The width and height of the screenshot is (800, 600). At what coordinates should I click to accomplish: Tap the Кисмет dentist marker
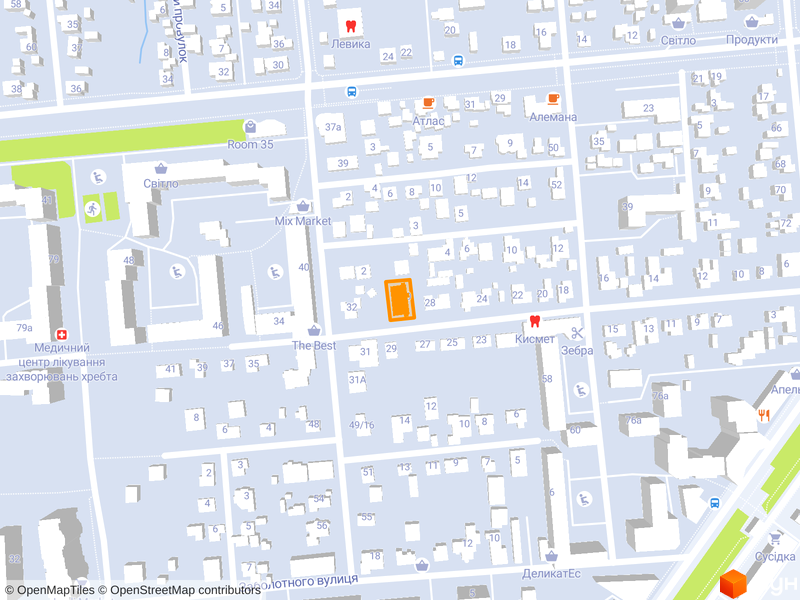point(534,321)
